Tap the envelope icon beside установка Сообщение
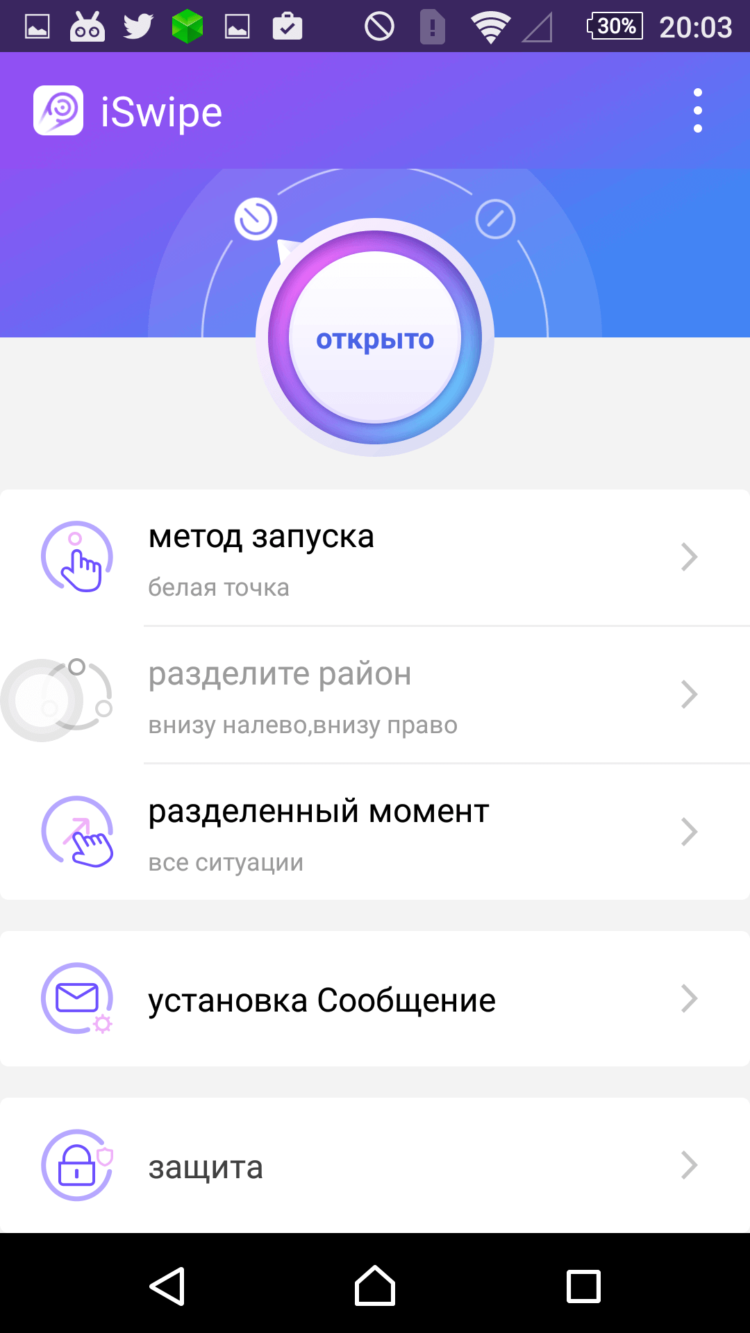750x1333 pixels. coord(77,998)
